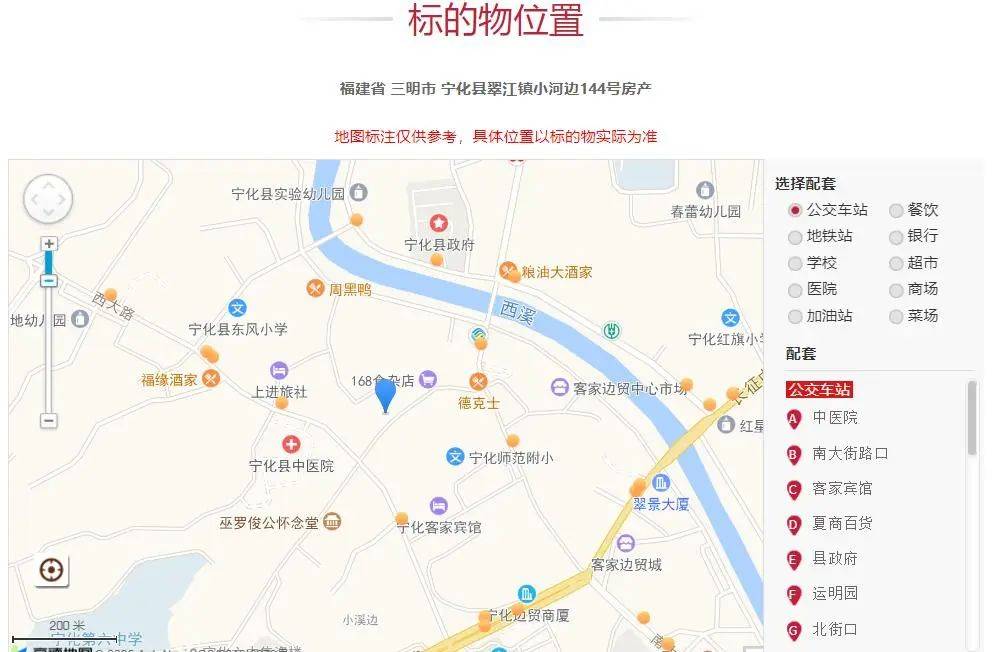Select the 公交车站 radio option
Image resolution: width=992 pixels, height=652 pixels.
tap(795, 211)
